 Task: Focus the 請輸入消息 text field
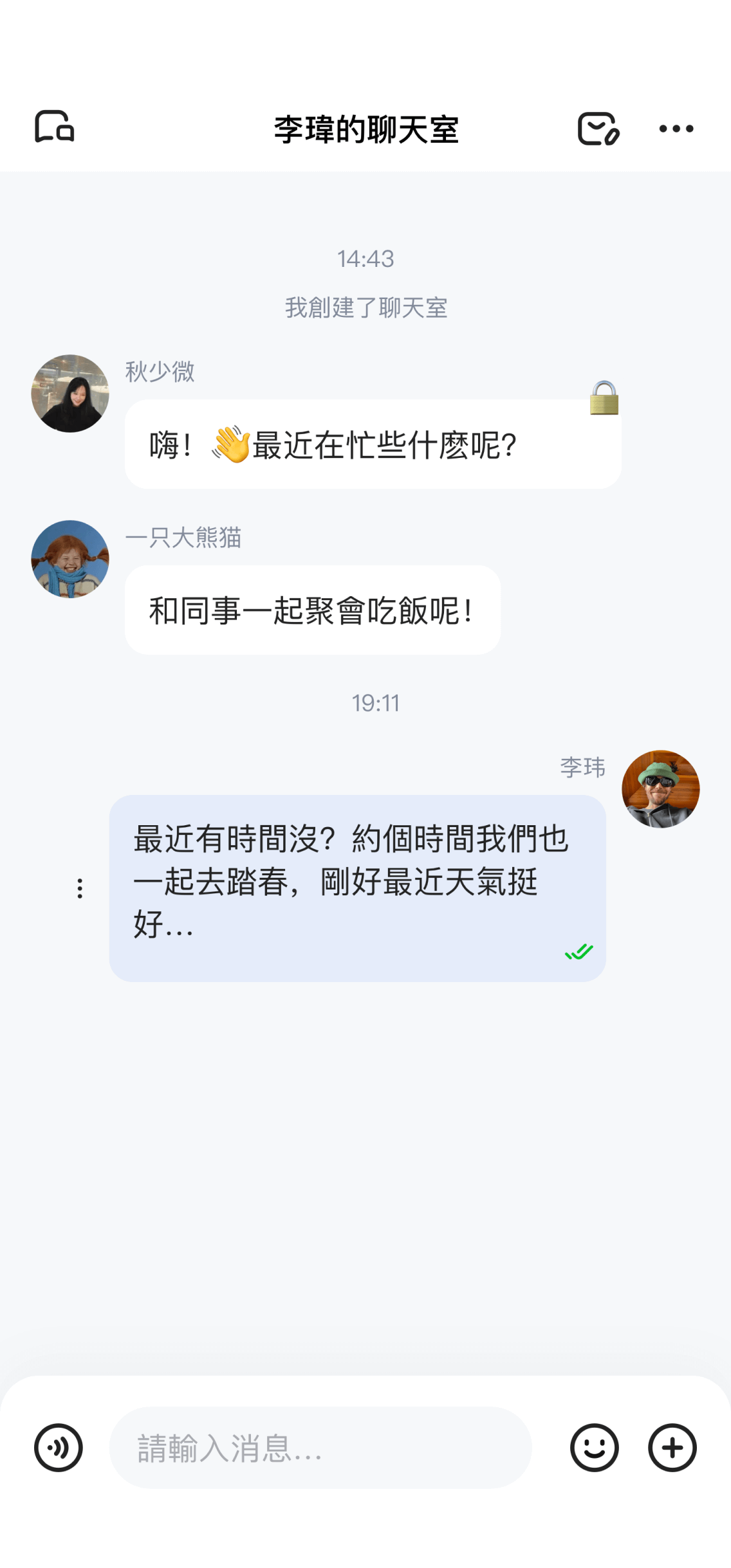point(320,1448)
